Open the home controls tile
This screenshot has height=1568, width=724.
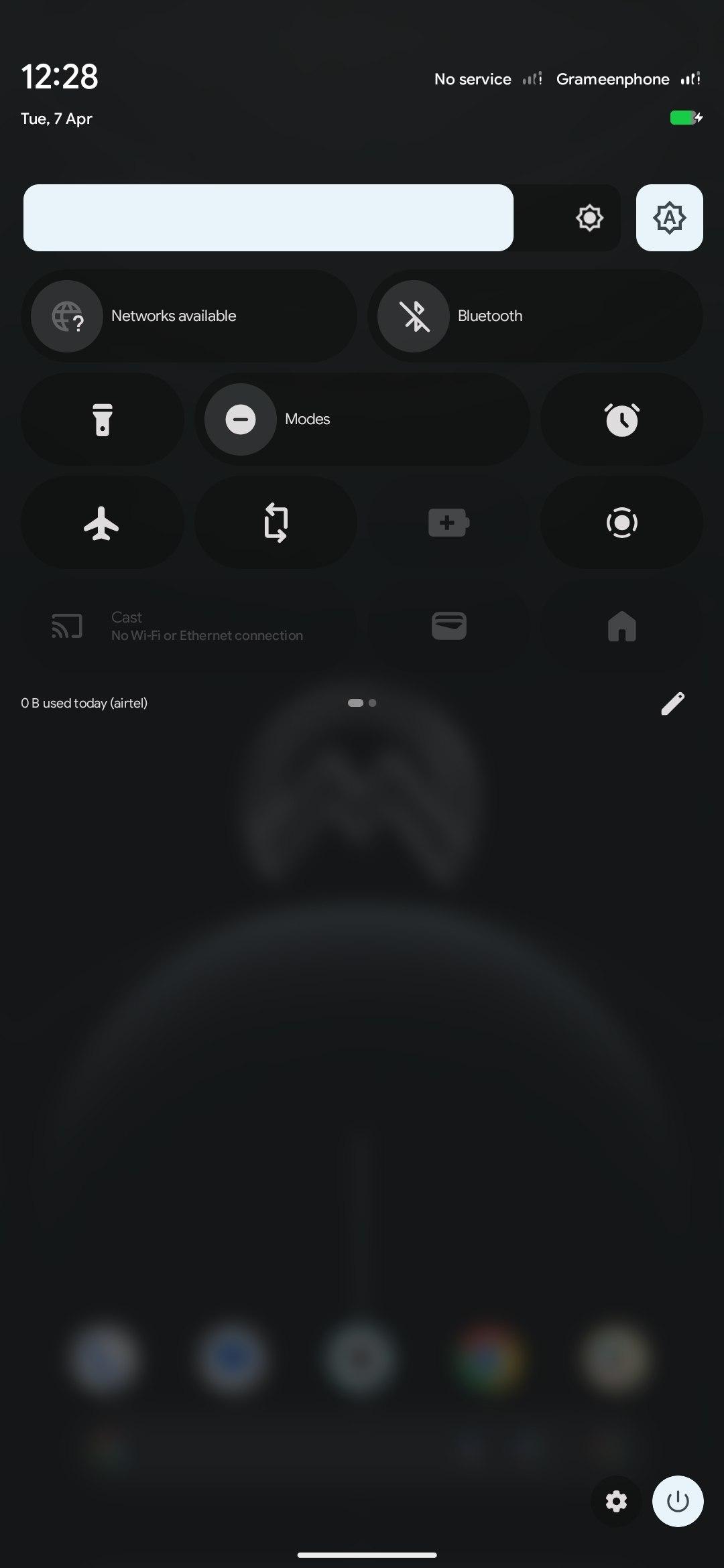621,626
